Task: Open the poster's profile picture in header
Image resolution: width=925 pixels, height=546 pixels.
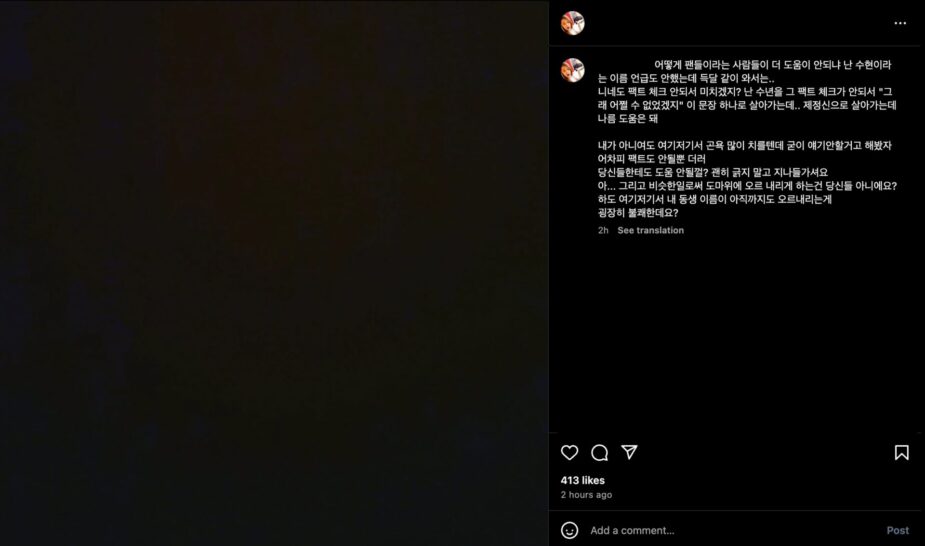Action: [573, 23]
